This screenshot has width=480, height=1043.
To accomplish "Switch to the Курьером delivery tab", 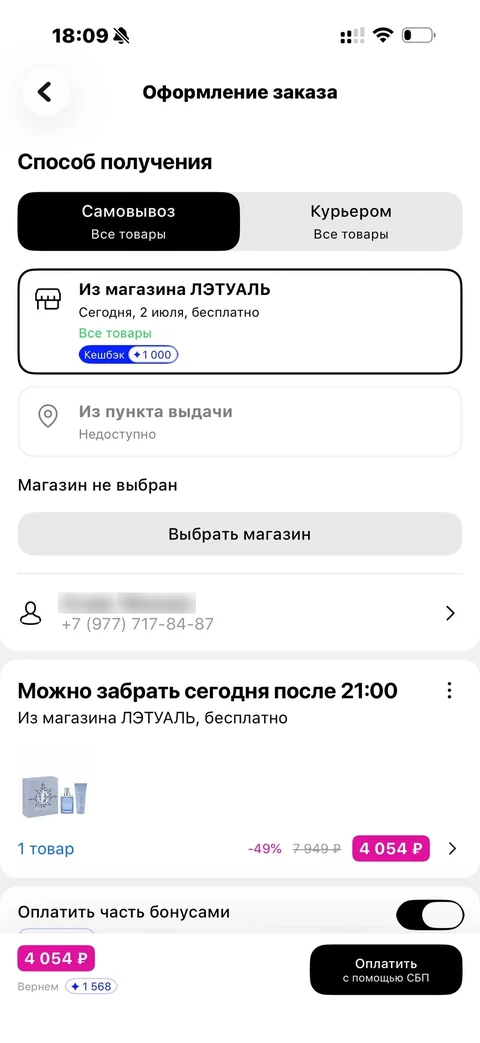I will (x=351, y=222).
